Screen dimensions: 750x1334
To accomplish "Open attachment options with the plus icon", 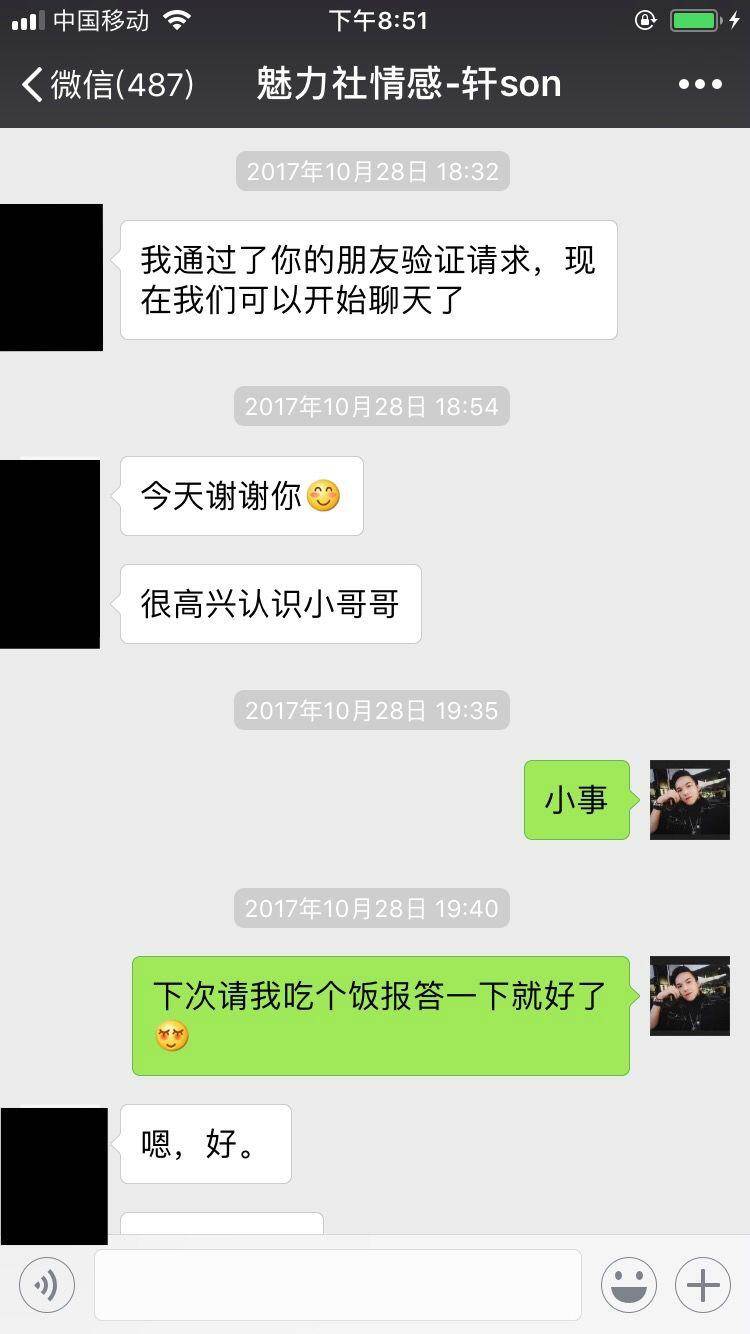I will click(702, 1284).
